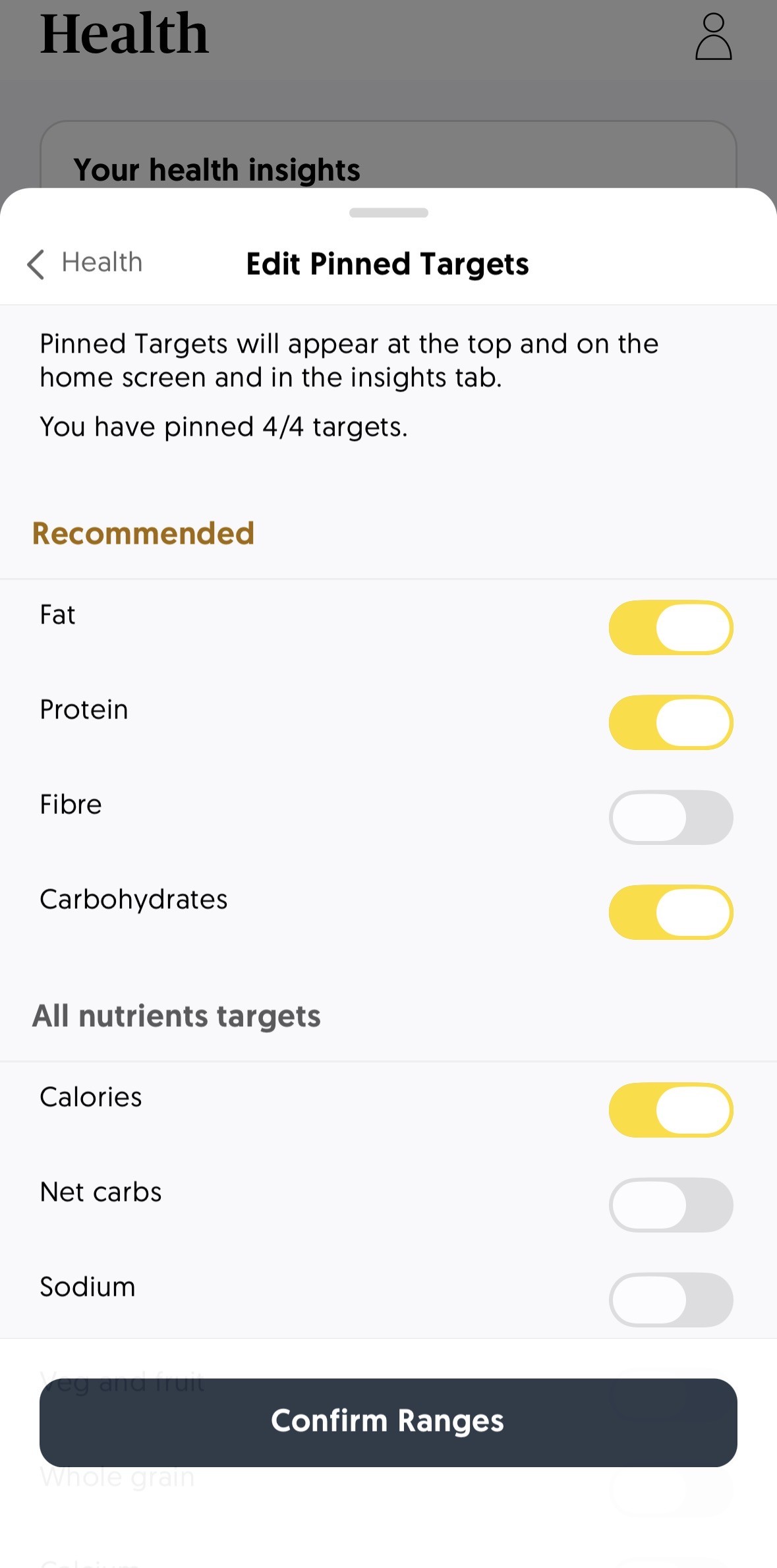
Task: Switch off the Calories target
Action: (670, 1110)
